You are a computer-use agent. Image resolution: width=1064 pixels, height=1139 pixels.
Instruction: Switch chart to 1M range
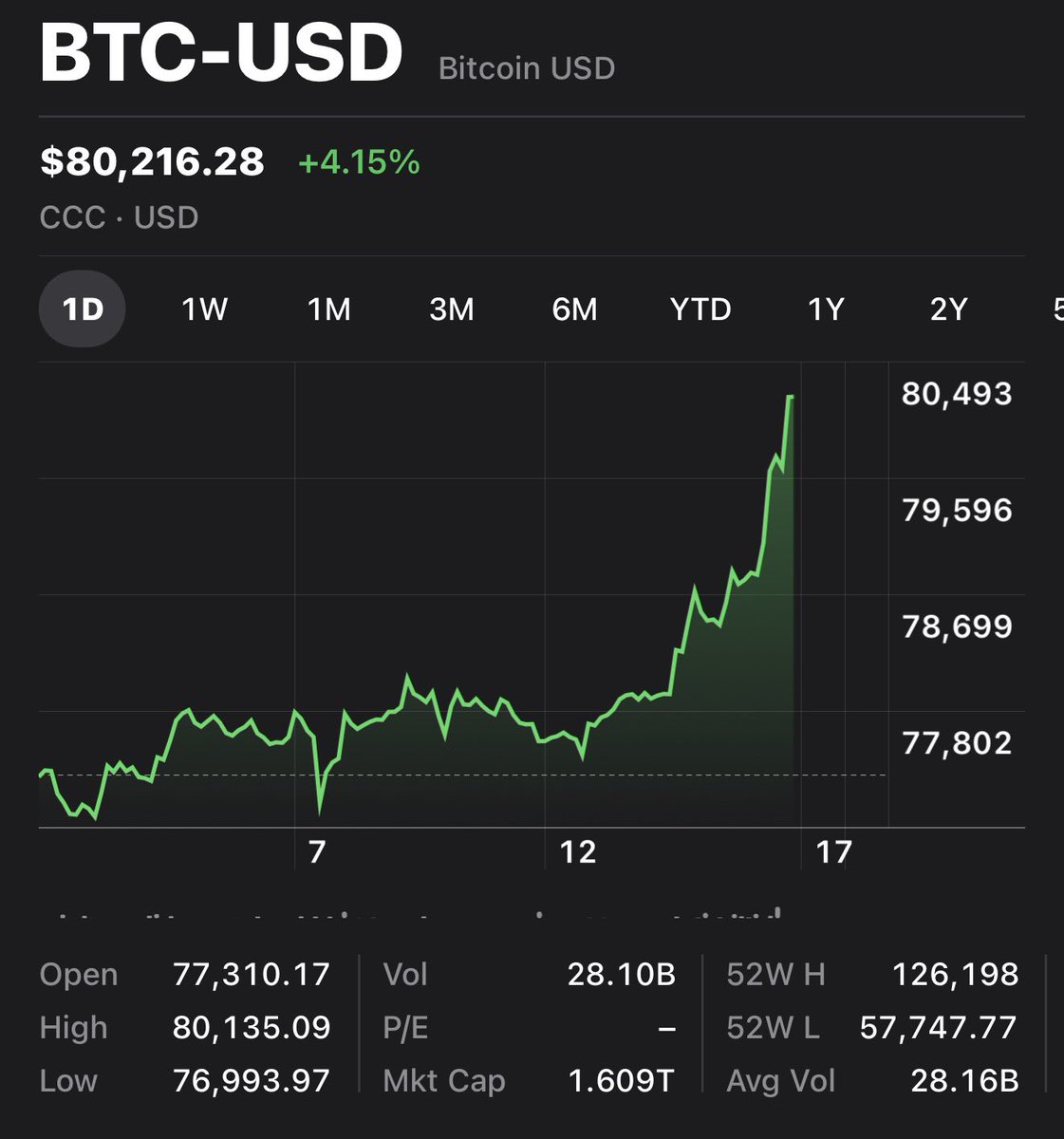coord(329,309)
